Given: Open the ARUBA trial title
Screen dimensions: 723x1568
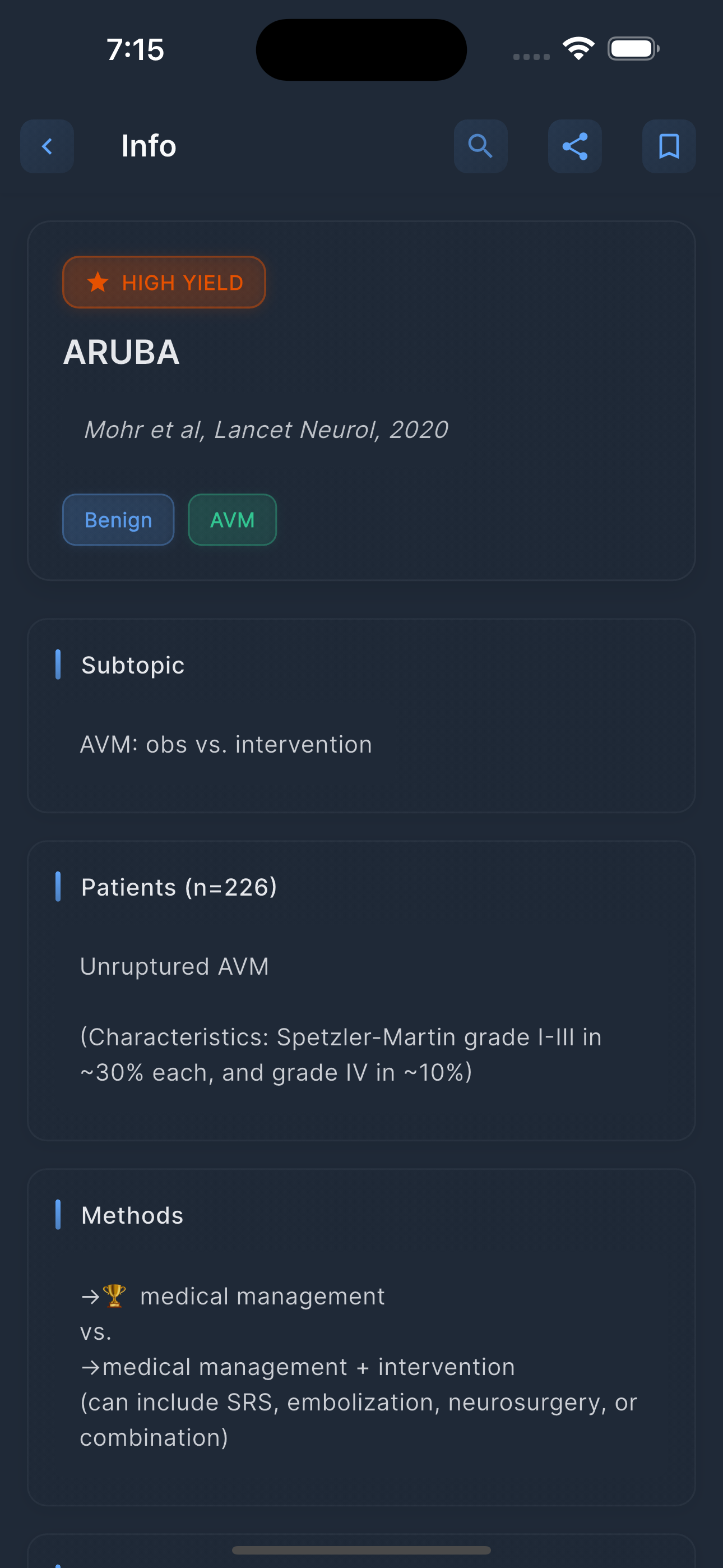Looking at the screenshot, I should (121, 352).
